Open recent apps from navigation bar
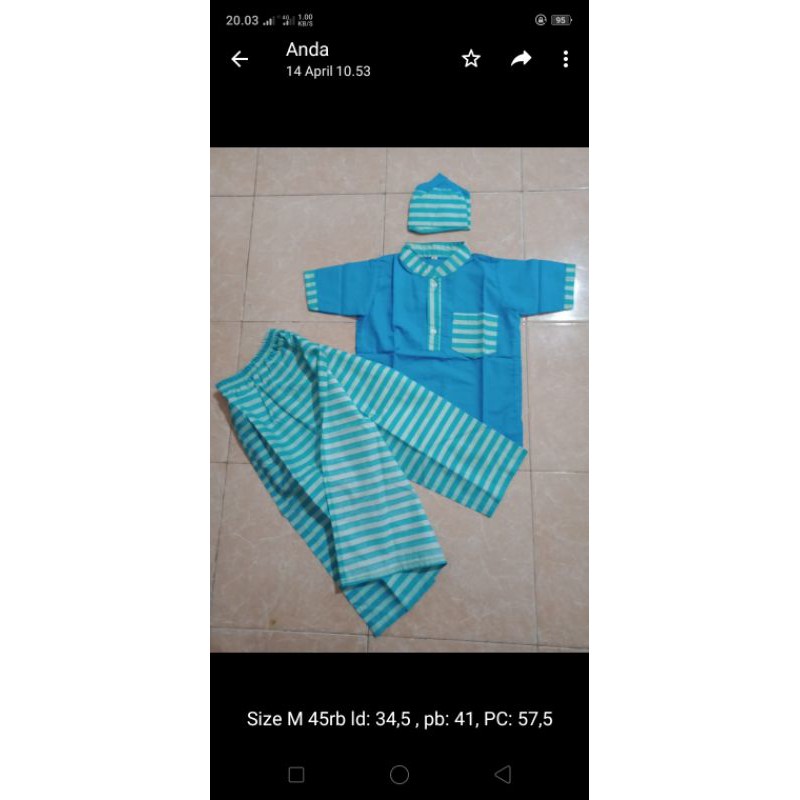 [296, 774]
